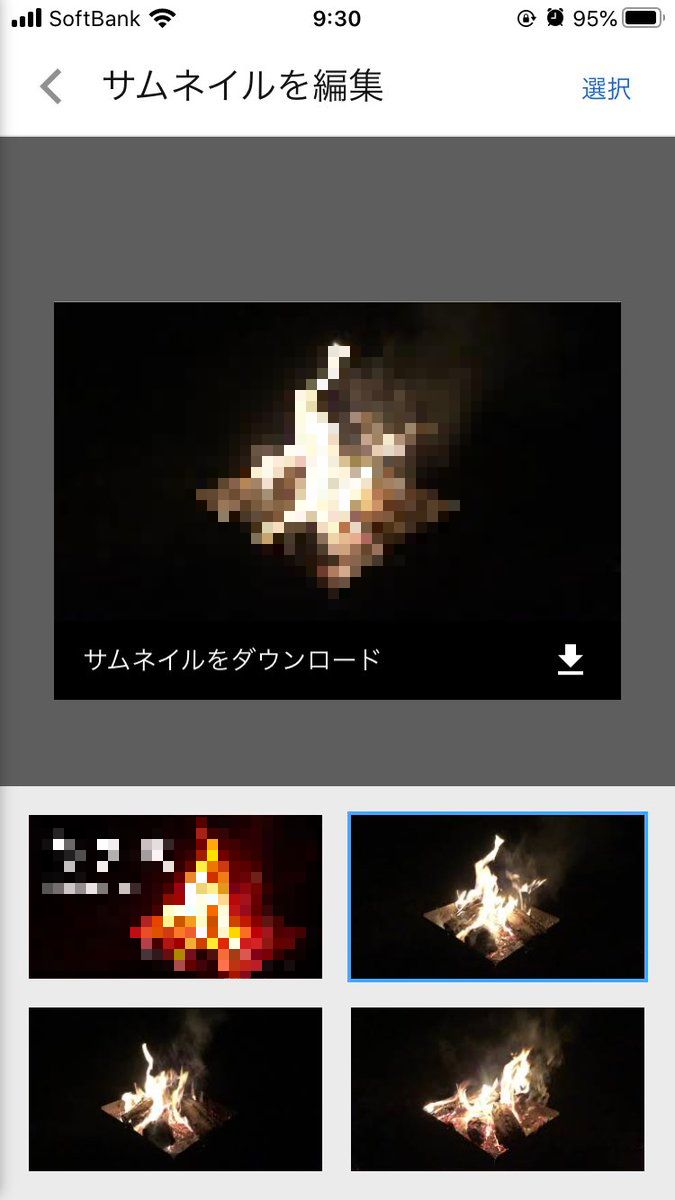The width and height of the screenshot is (675, 1200).
Task: Go back using the top-left arrow
Action: [51, 87]
